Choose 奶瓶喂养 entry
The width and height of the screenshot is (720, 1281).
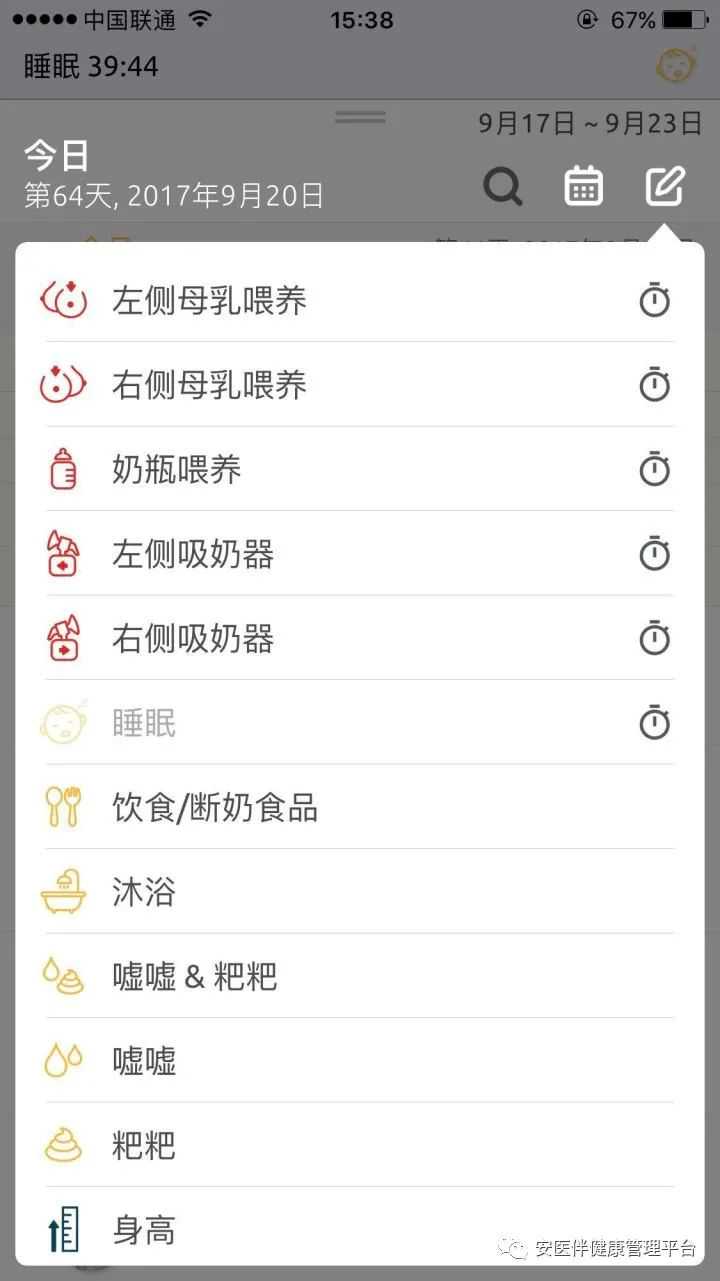pyautogui.click(x=177, y=469)
